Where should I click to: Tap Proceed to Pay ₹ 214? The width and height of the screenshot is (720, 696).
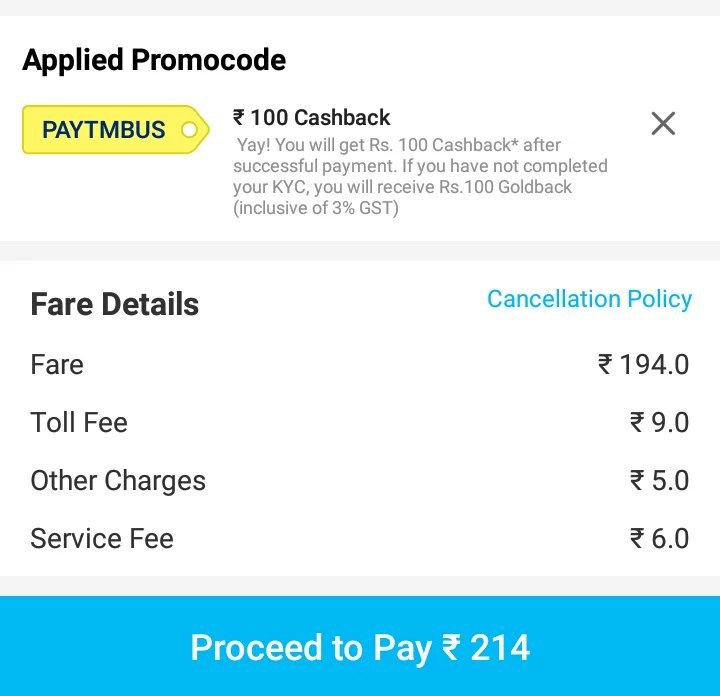tap(360, 647)
